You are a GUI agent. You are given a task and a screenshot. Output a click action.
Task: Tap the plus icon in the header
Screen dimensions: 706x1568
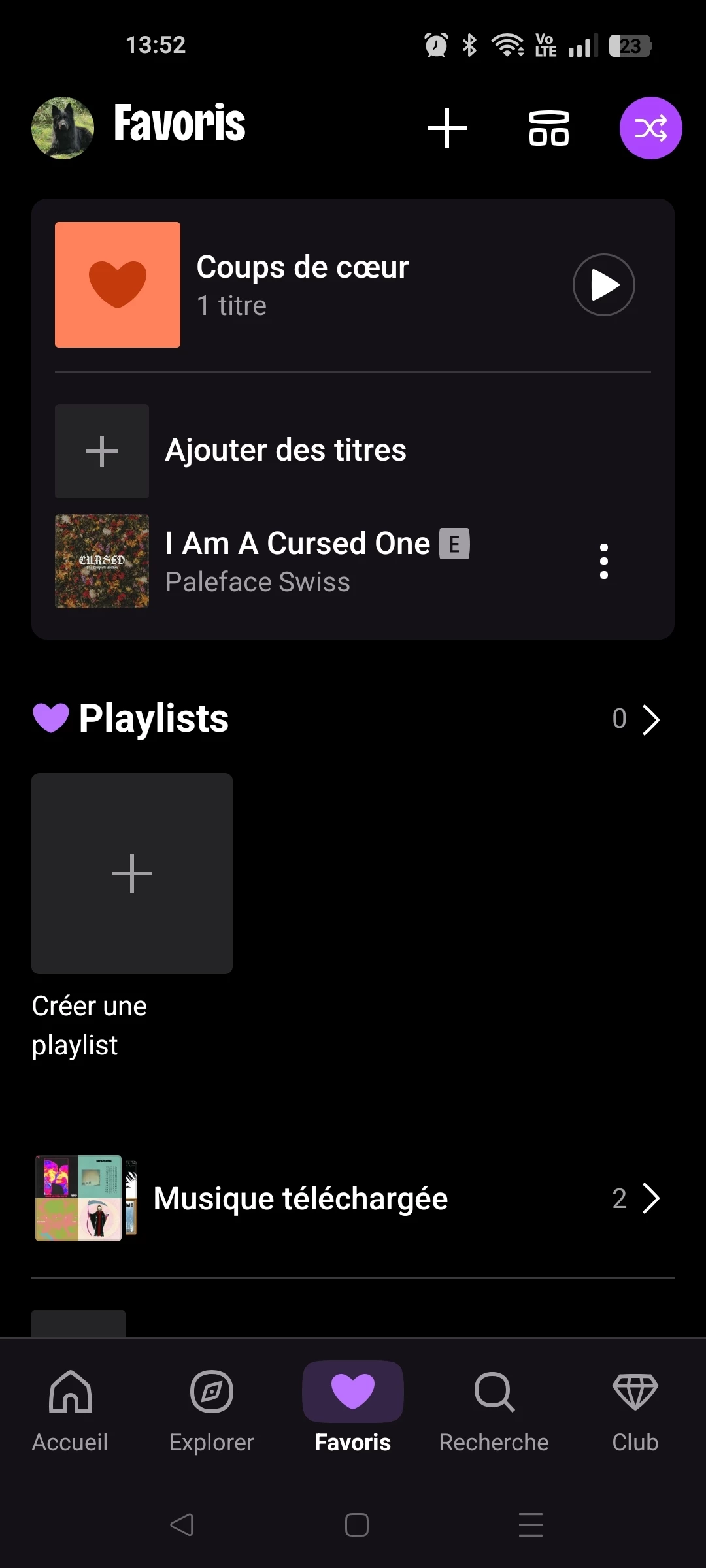pyautogui.click(x=447, y=128)
